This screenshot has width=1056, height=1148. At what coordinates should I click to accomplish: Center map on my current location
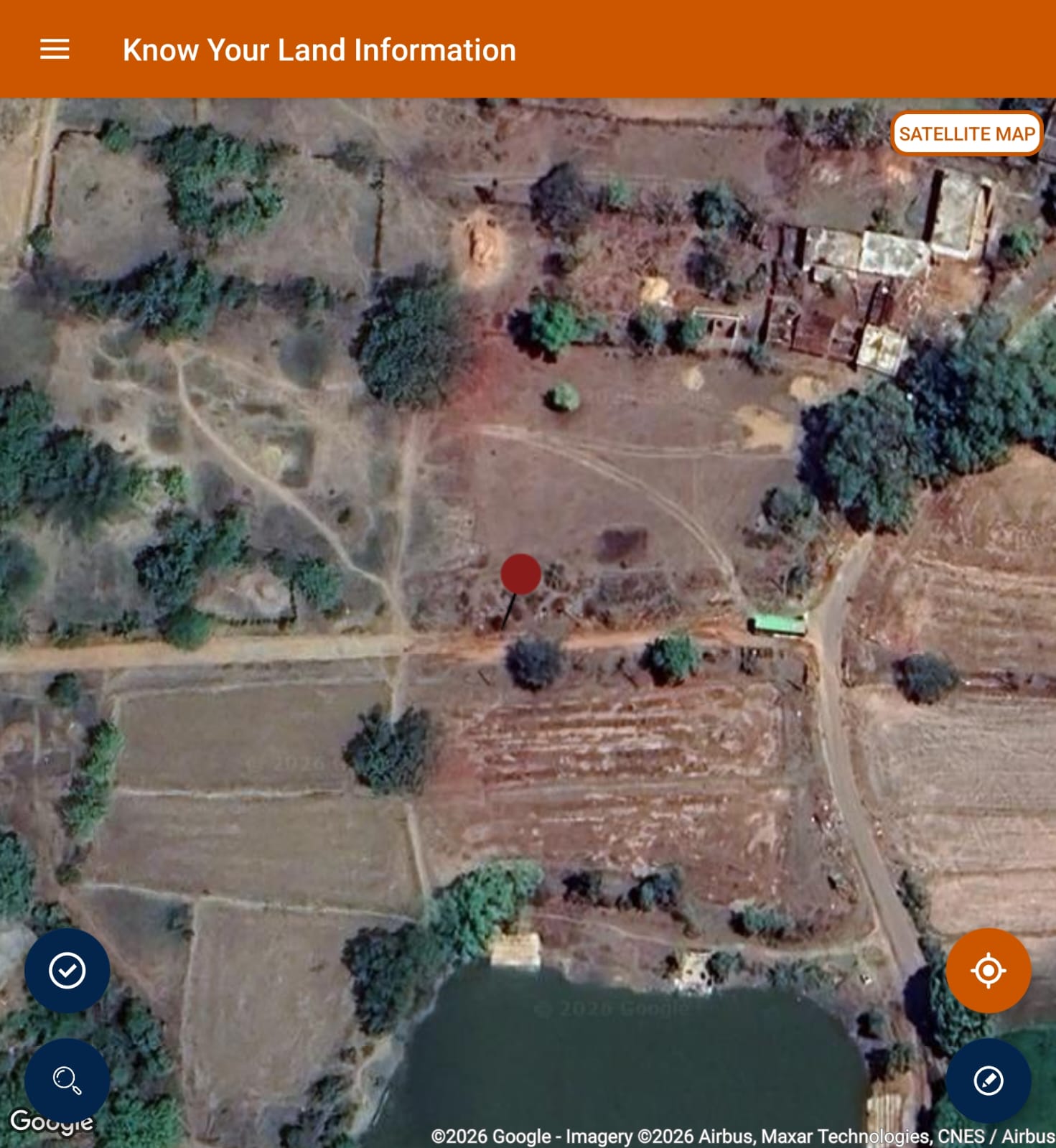click(x=988, y=971)
